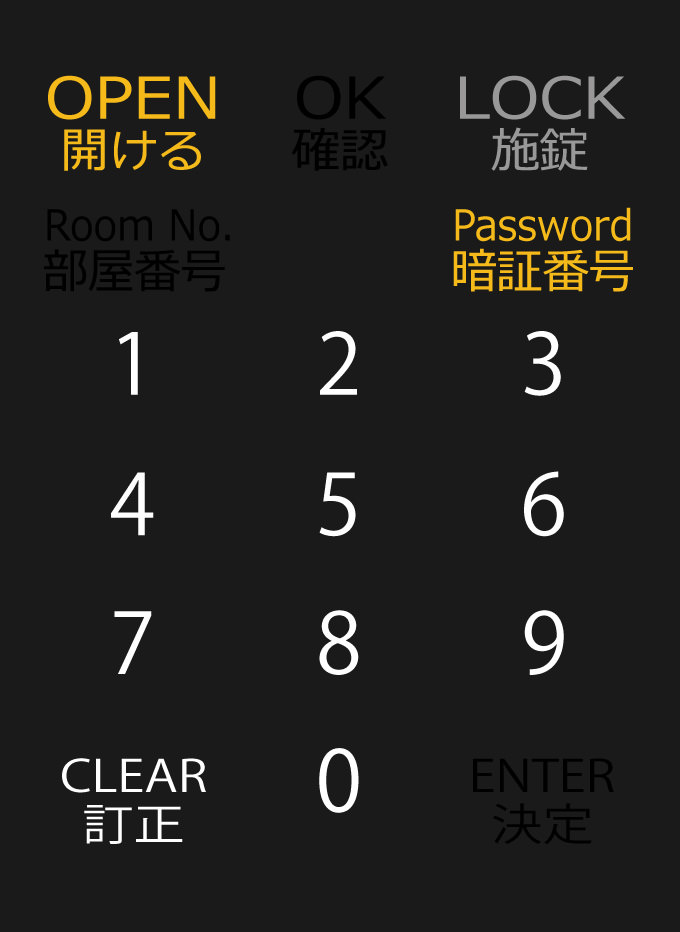The width and height of the screenshot is (680, 932).
Task: Confirm with the ENTER 決定 key
Action: tap(542, 800)
